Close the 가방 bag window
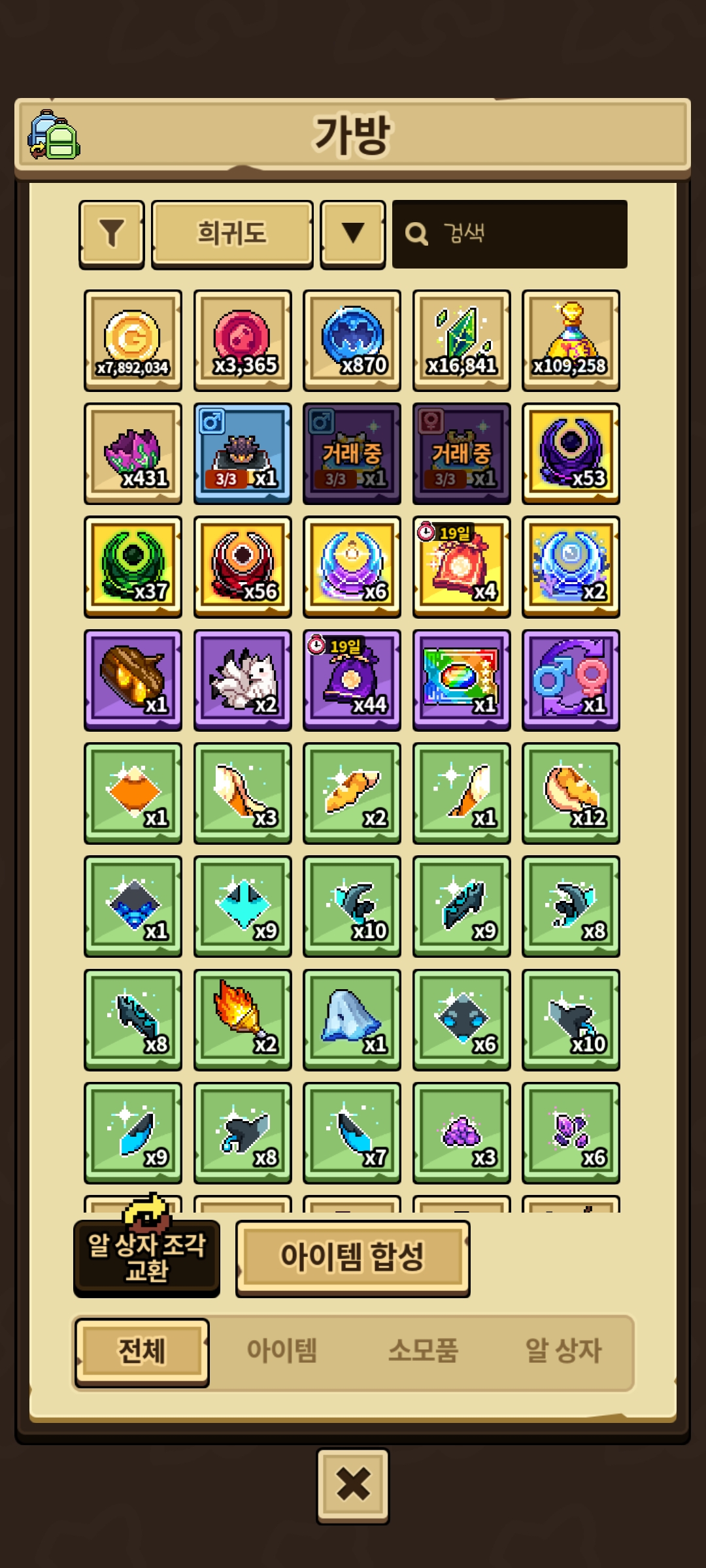Screen dimensions: 706x1568 [x=353, y=1486]
